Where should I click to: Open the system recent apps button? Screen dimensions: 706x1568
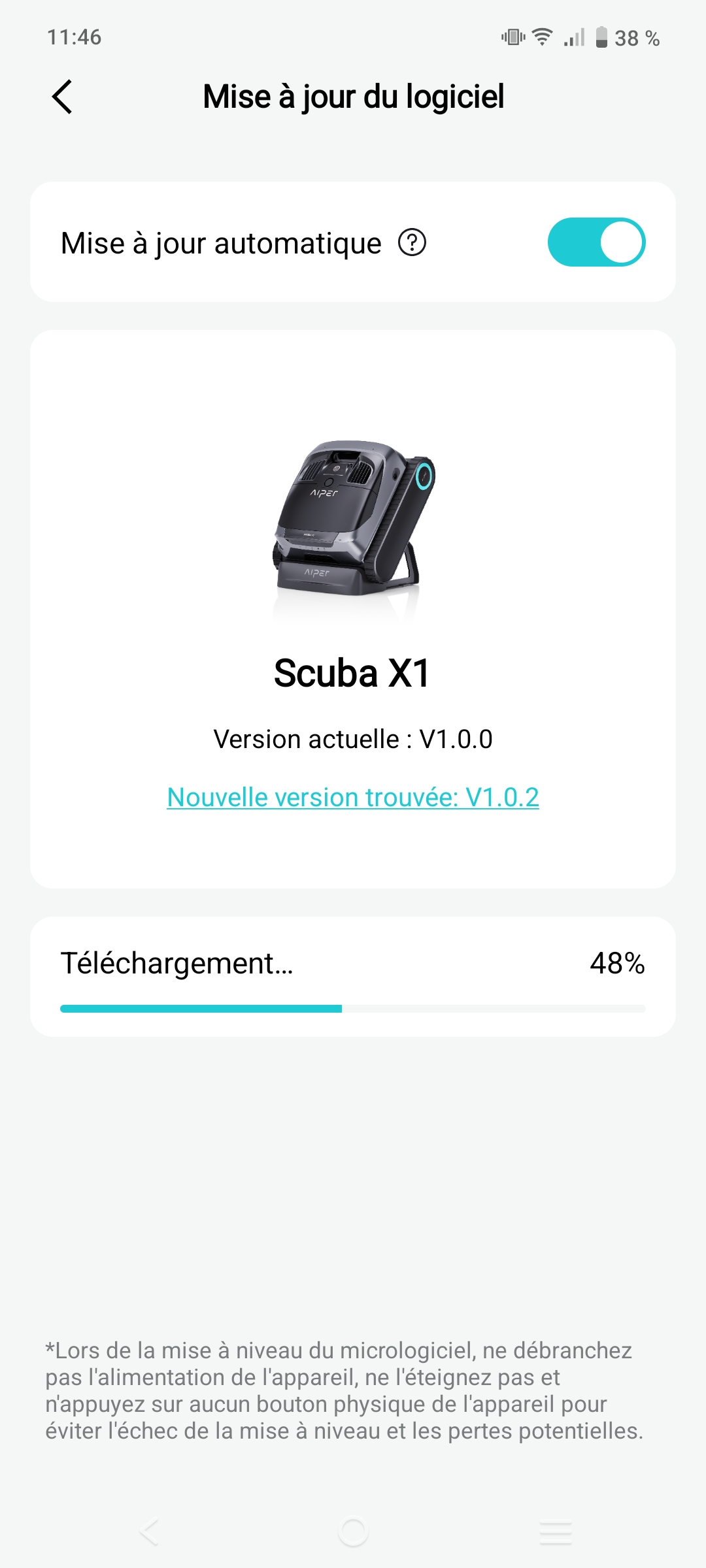[556, 1531]
